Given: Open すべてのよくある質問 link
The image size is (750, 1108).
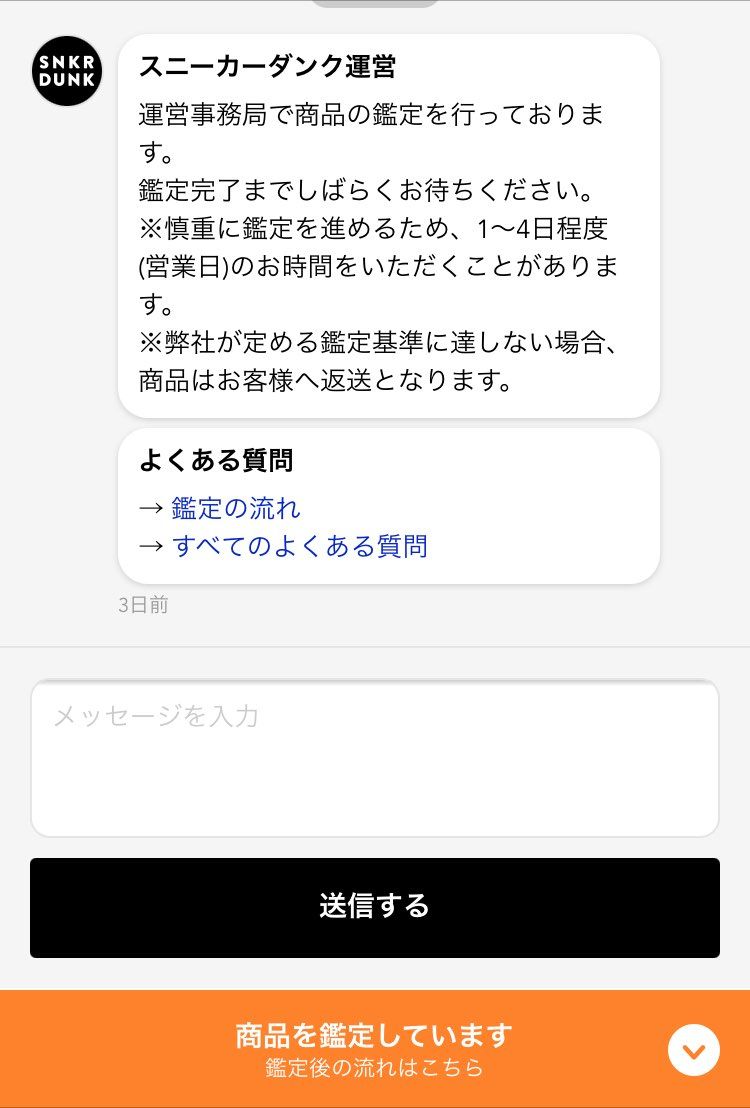Looking at the screenshot, I should coord(300,547).
